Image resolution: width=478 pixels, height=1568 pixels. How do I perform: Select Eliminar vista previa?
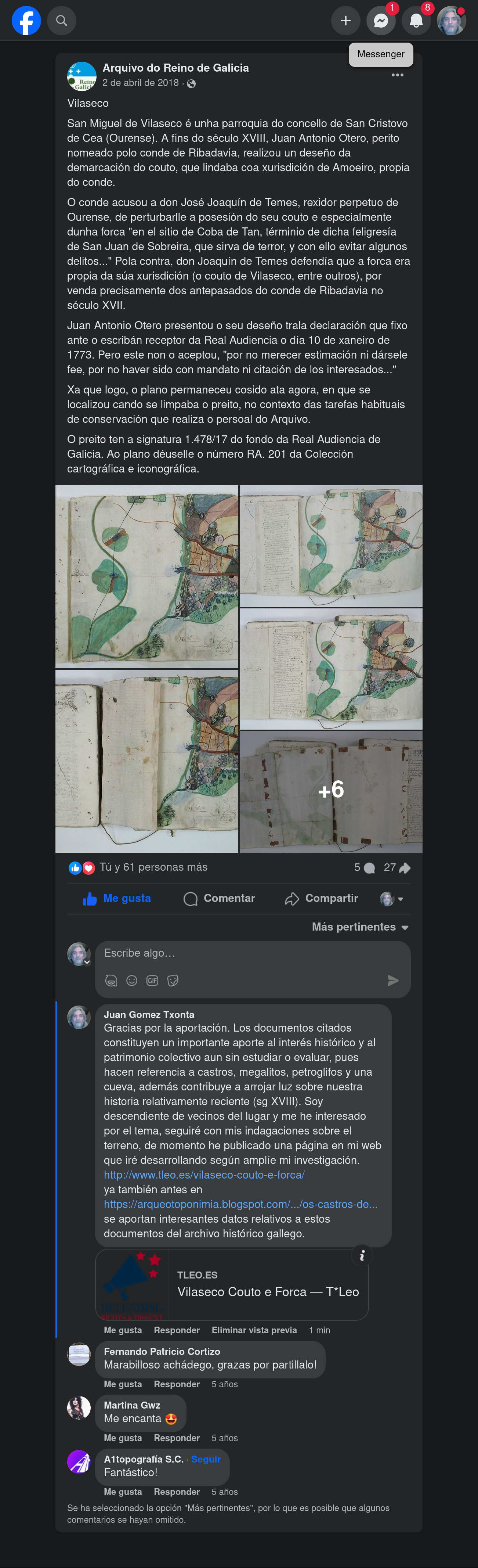click(254, 1330)
